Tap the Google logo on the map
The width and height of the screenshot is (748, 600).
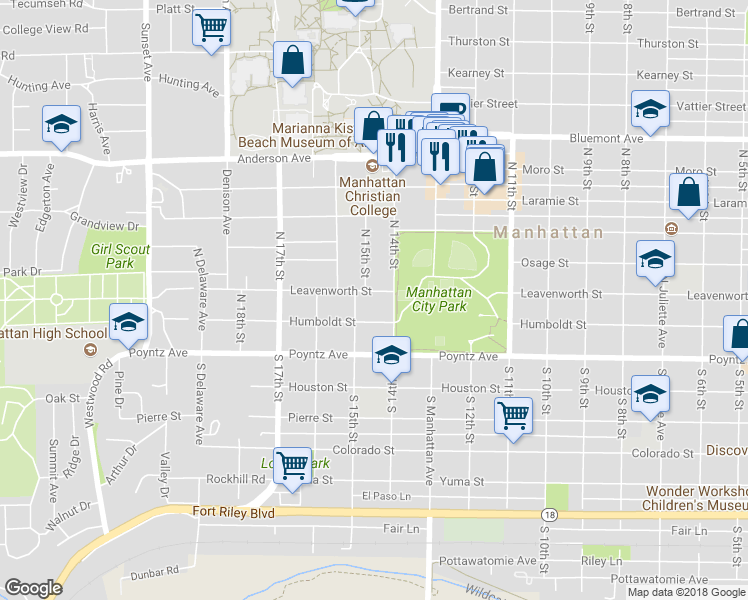33,588
